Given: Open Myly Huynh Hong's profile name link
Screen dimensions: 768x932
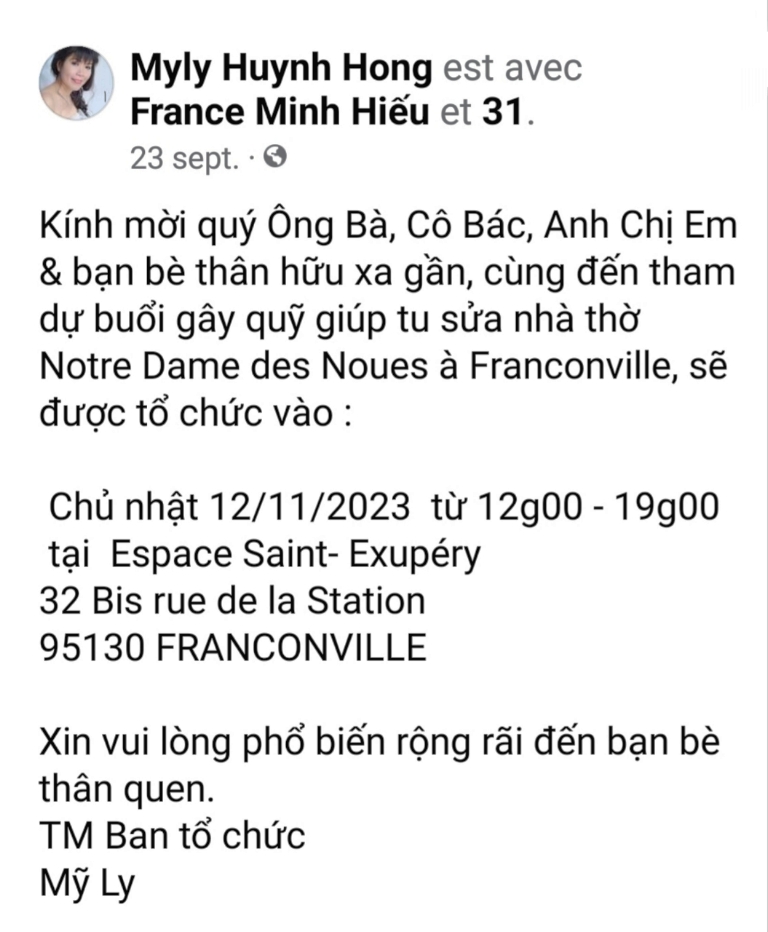Looking at the screenshot, I should point(282,68).
